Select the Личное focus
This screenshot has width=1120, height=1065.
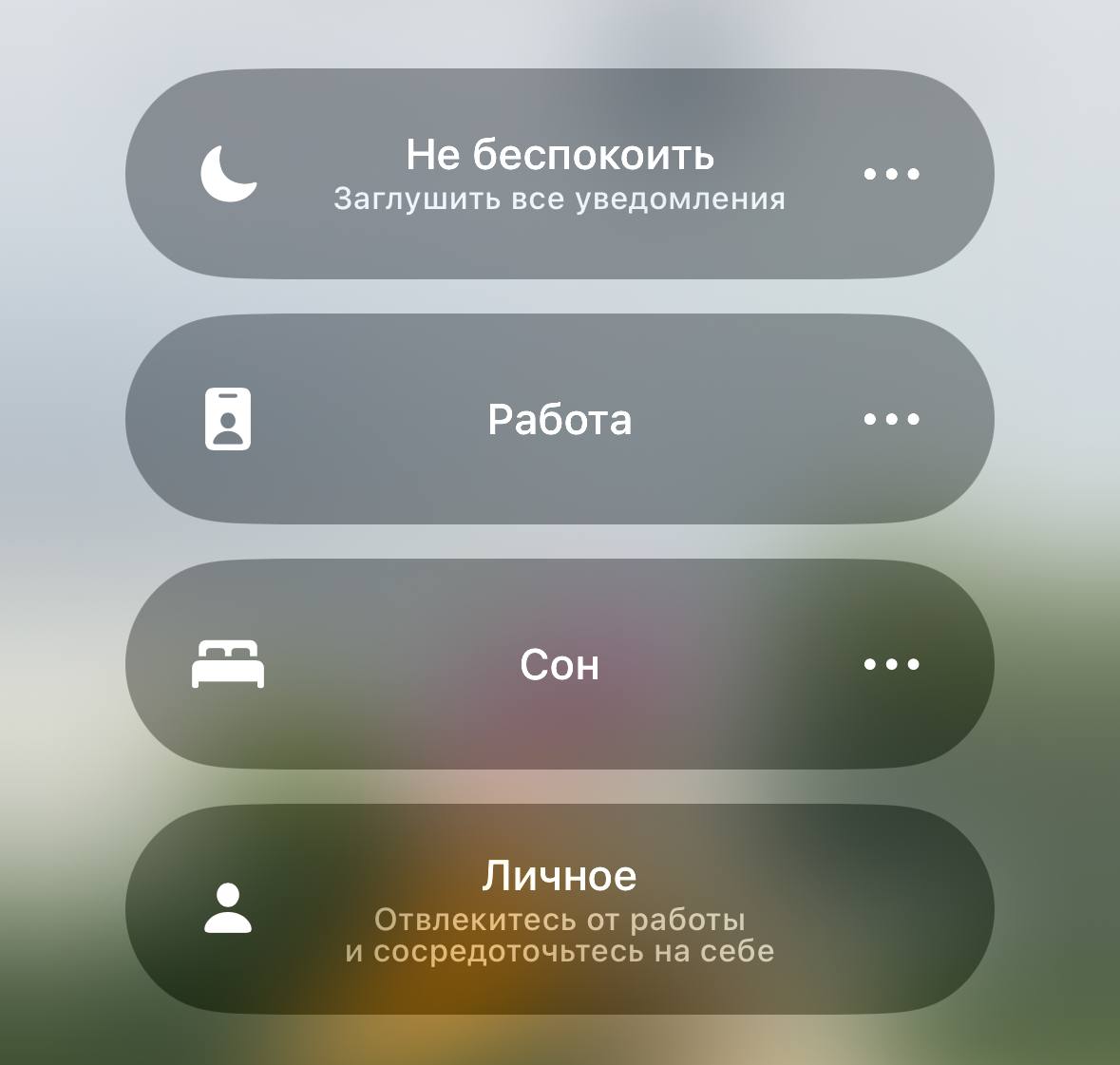point(559,909)
